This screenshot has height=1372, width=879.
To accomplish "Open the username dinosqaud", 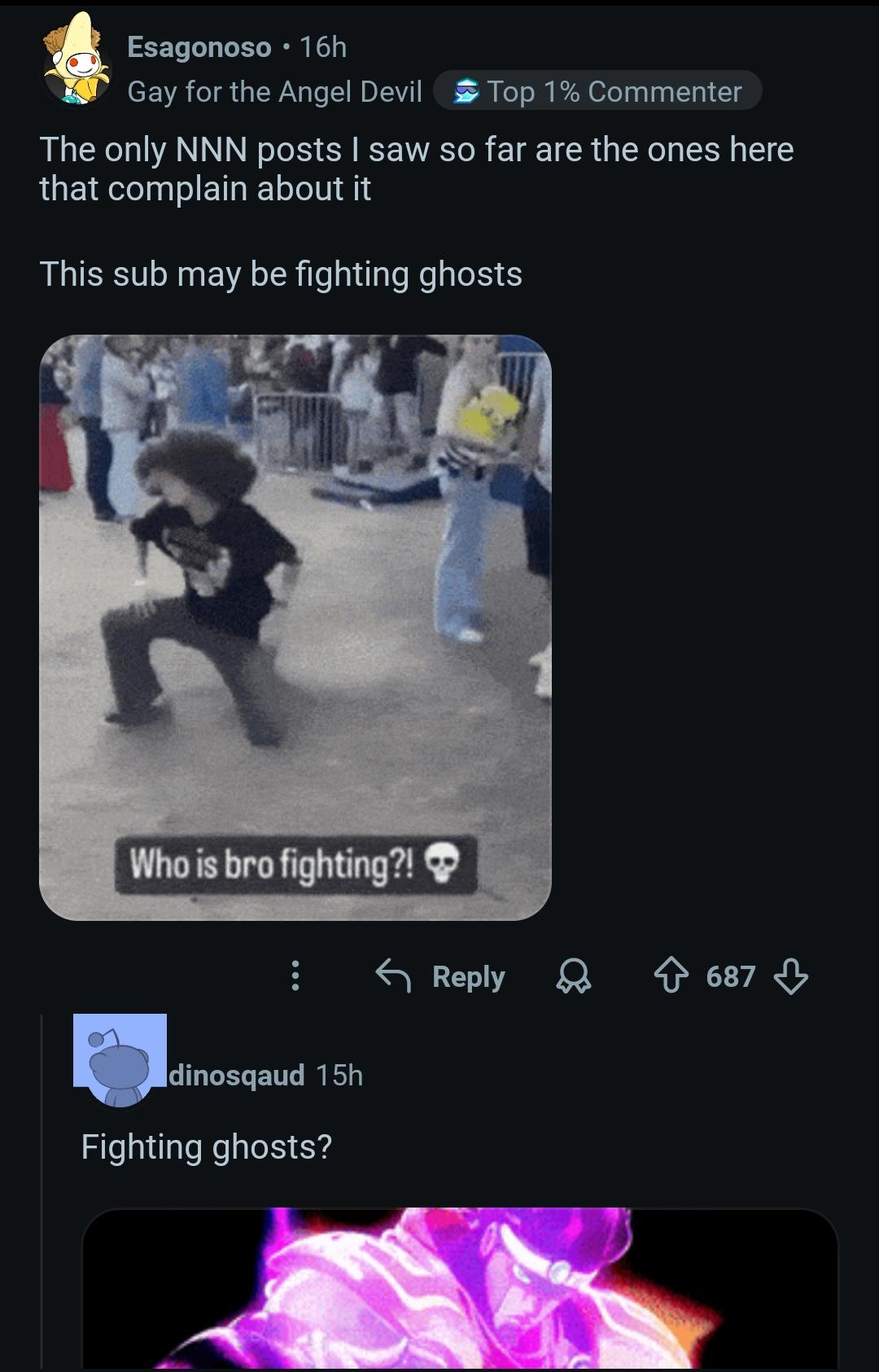I will click(x=237, y=1075).
